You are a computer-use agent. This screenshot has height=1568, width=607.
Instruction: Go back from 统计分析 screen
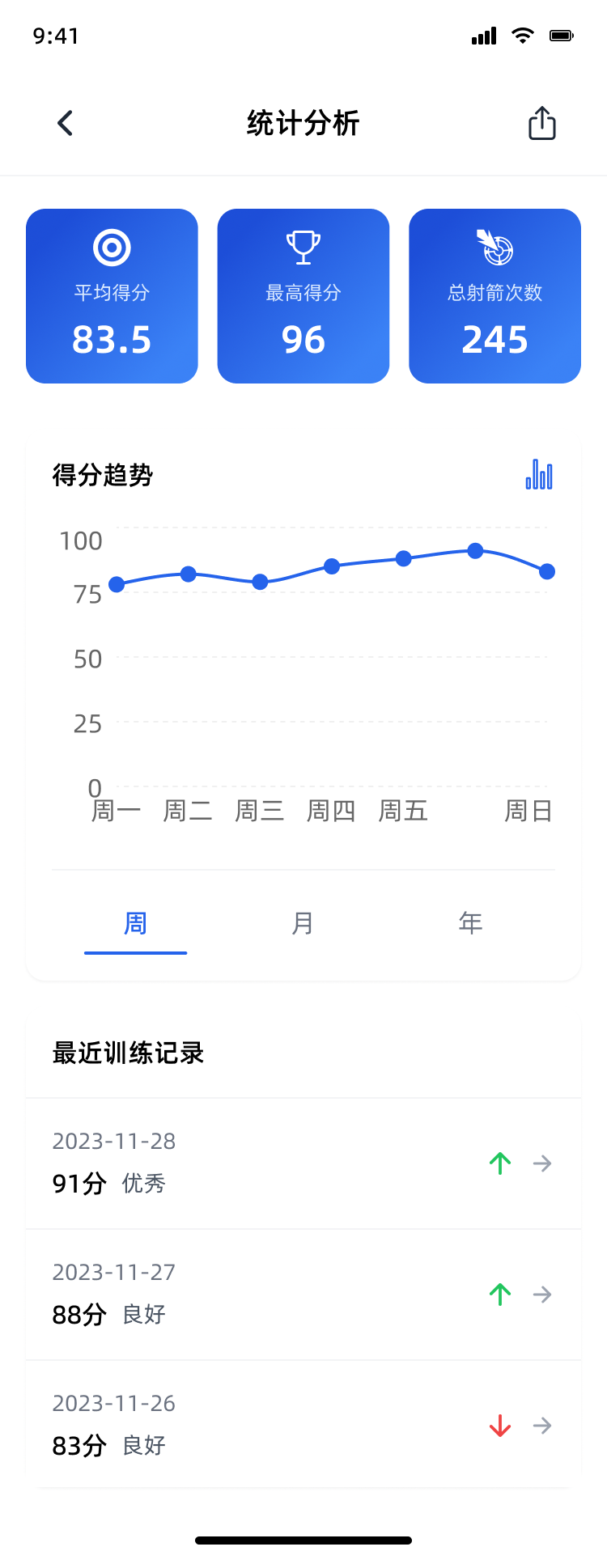pyautogui.click(x=66, y=124)
